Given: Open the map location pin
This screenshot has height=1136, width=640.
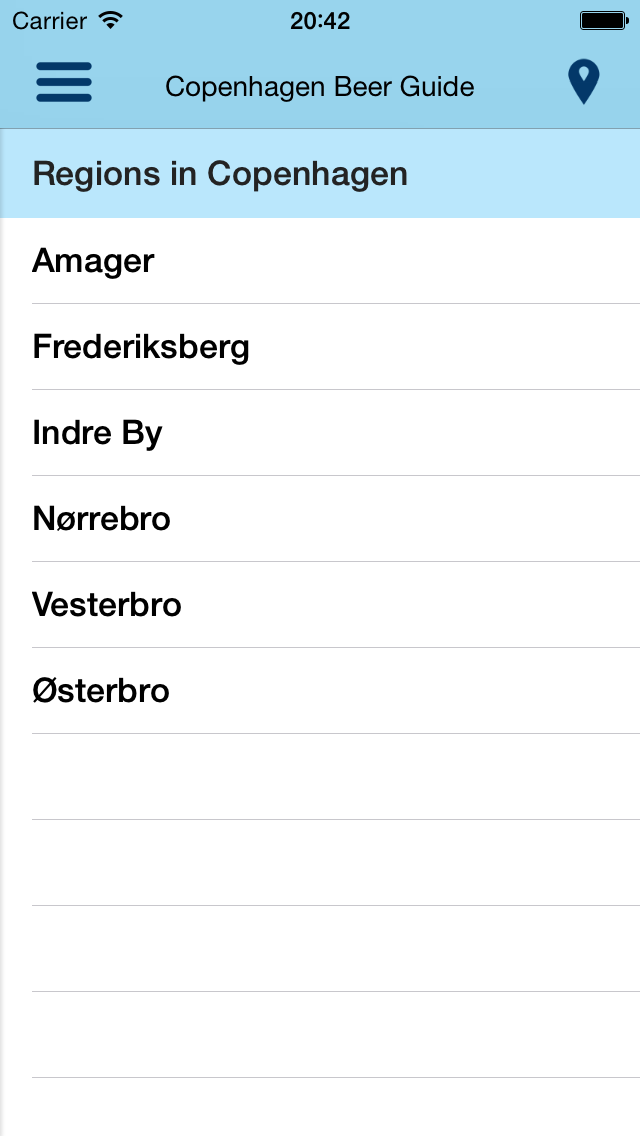Looking at the screenshot, I should (583, 82).
